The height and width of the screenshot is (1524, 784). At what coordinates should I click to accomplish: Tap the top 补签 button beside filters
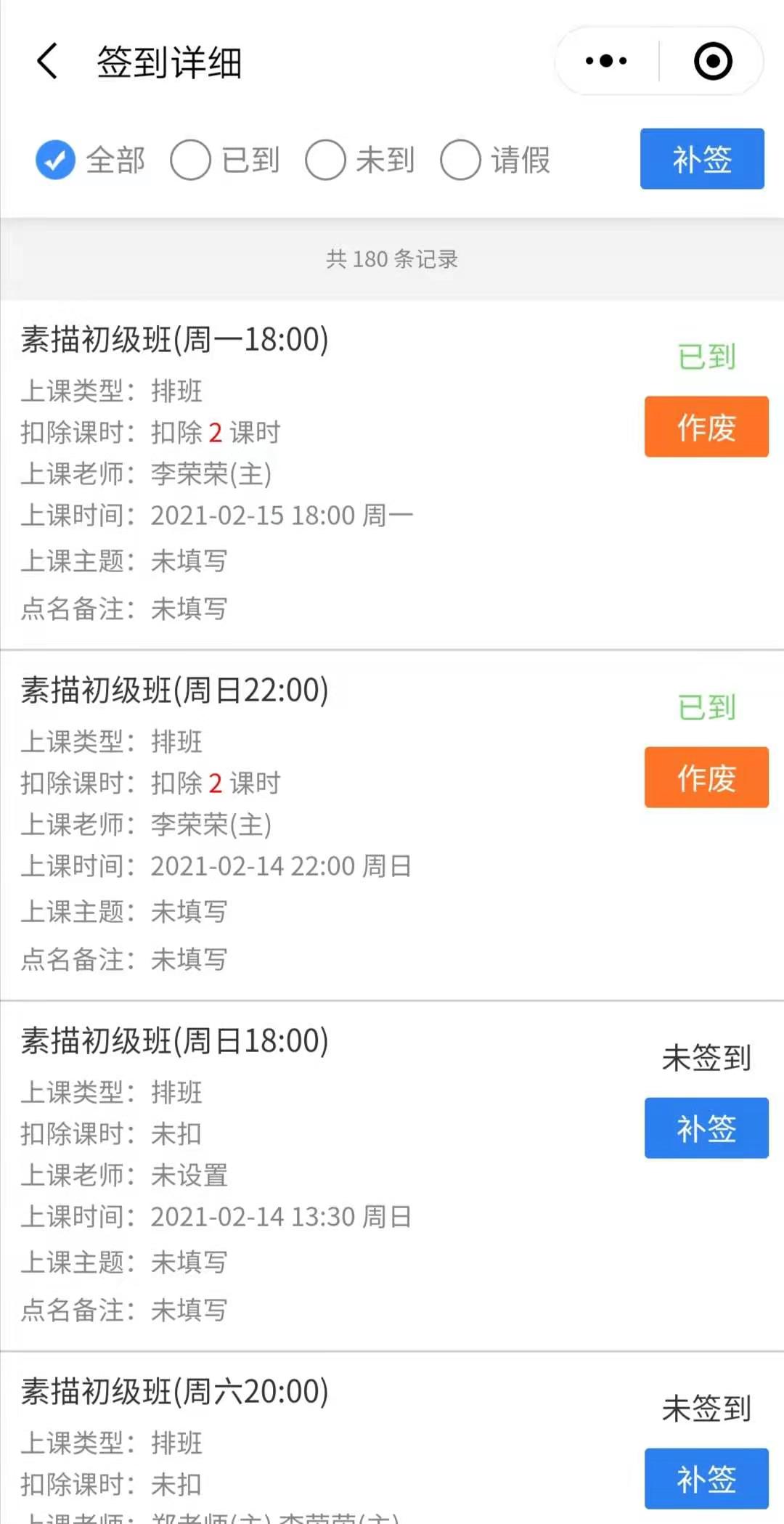point(702,159)
